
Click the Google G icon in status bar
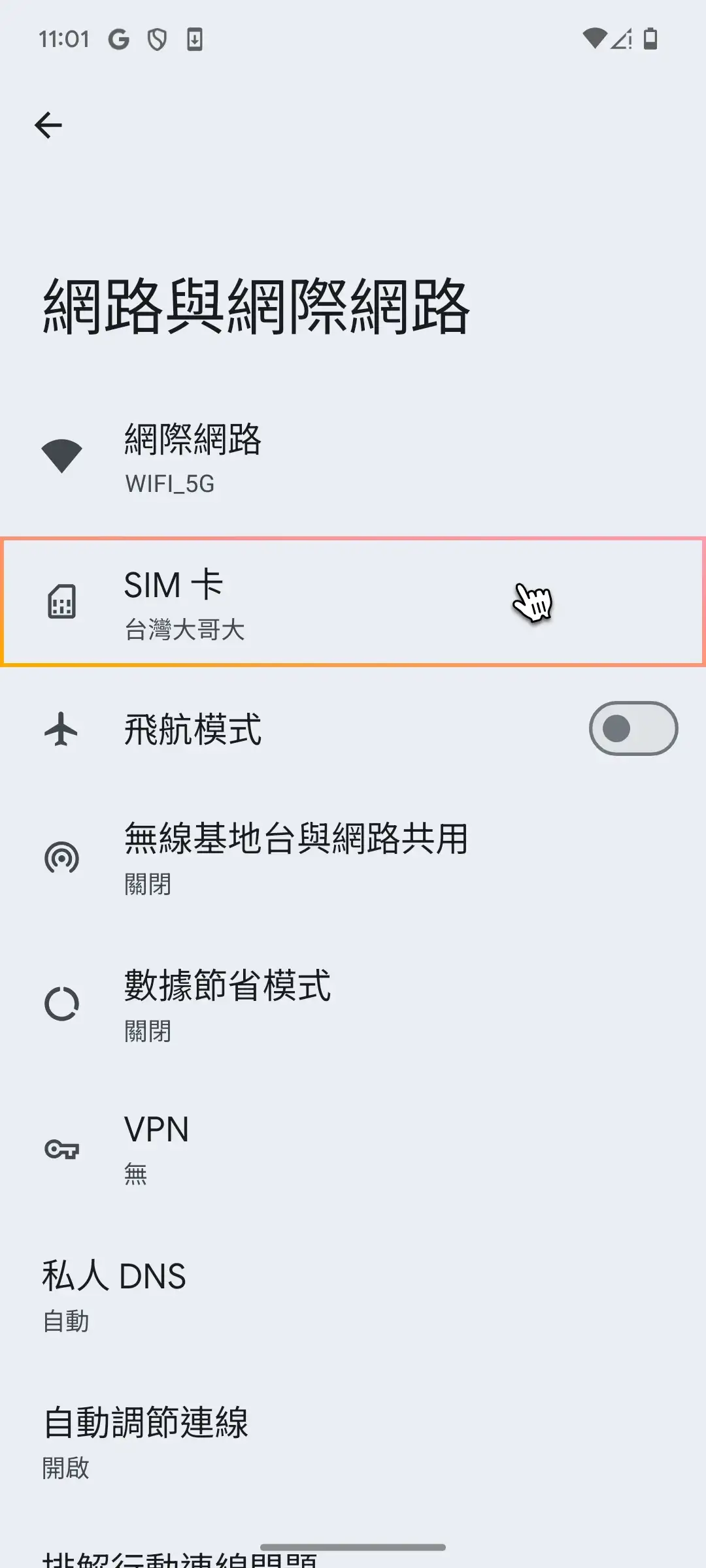coord(119,39)
